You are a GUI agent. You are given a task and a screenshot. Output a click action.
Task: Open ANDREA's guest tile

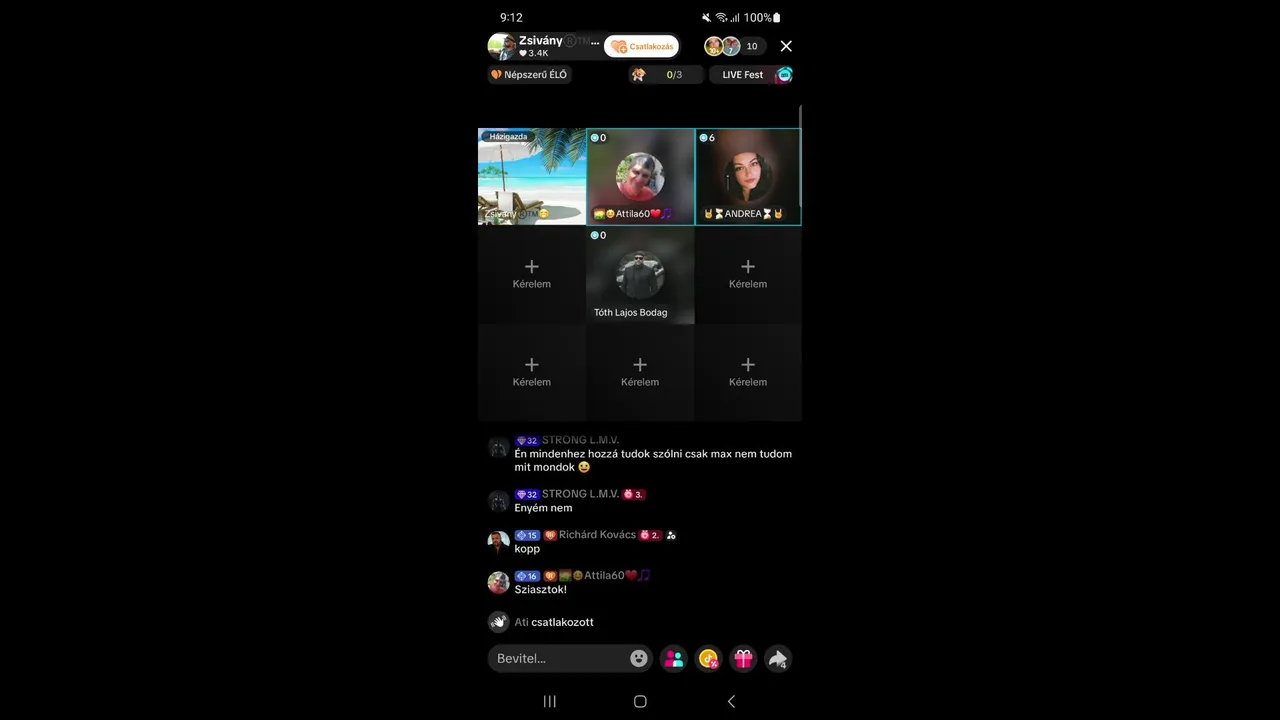point(748,176)
